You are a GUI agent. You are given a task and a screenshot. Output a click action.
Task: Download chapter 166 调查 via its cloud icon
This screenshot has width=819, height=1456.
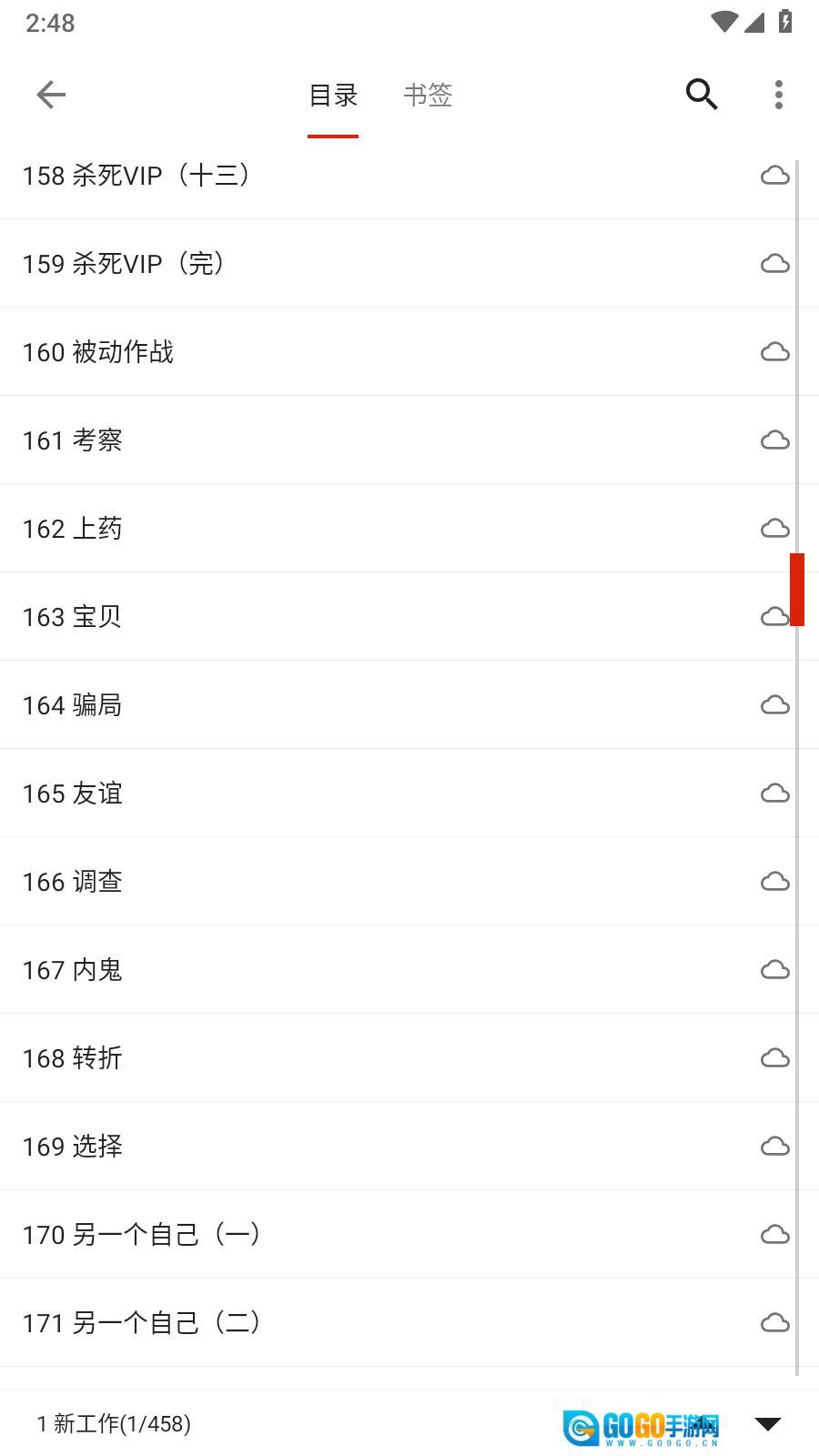tap(774, 881)
